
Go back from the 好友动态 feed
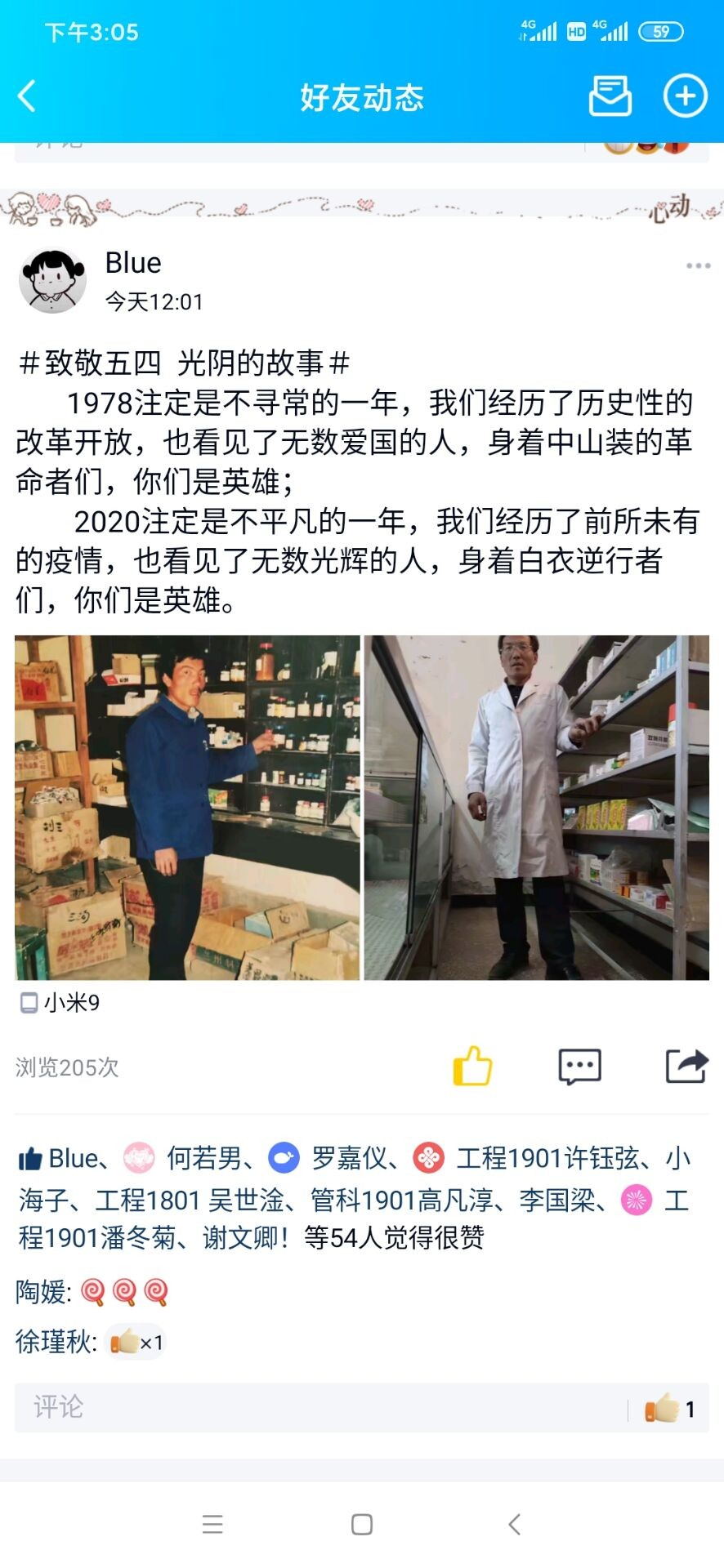[27, 96]
